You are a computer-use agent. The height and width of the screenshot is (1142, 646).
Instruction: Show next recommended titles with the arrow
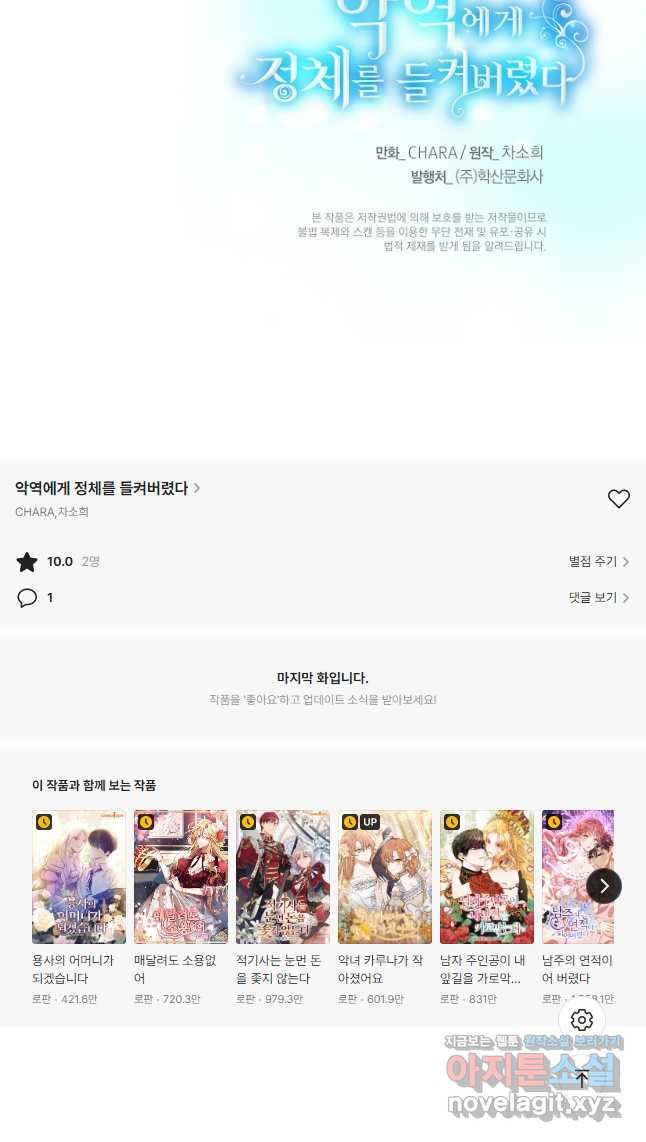[x=604, y=885]
